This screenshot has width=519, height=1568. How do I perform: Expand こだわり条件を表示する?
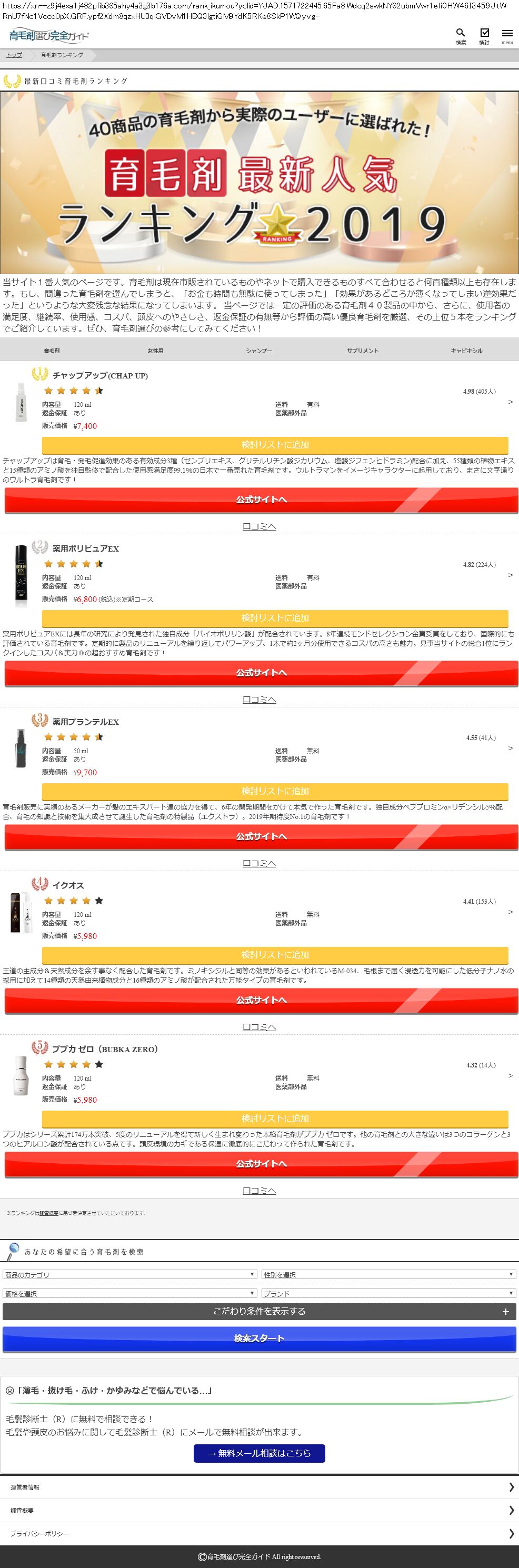point(259,1311)
